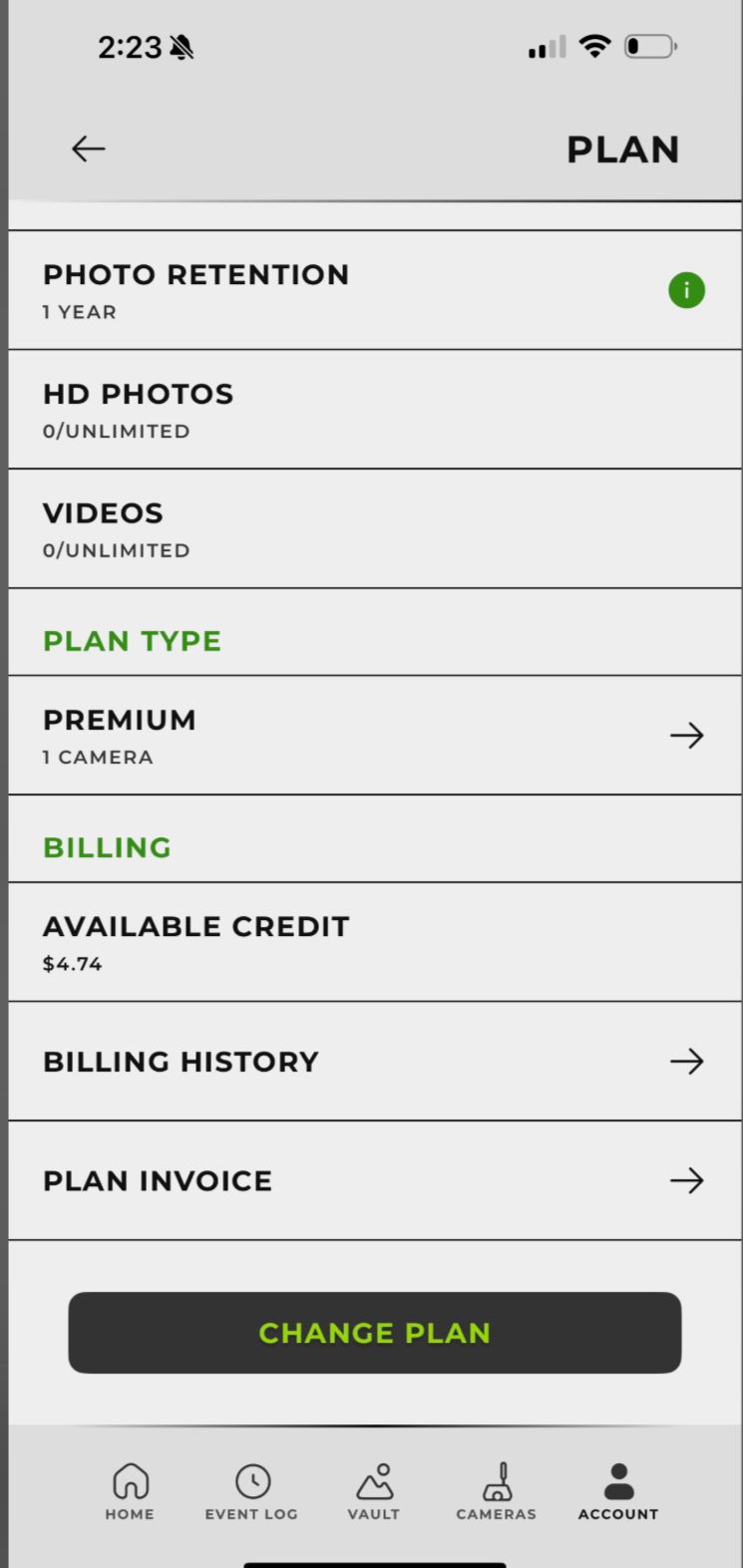Tap the muted notifications bell in status bar
Screen dimensions: 743x1568
tap(181, 45)
